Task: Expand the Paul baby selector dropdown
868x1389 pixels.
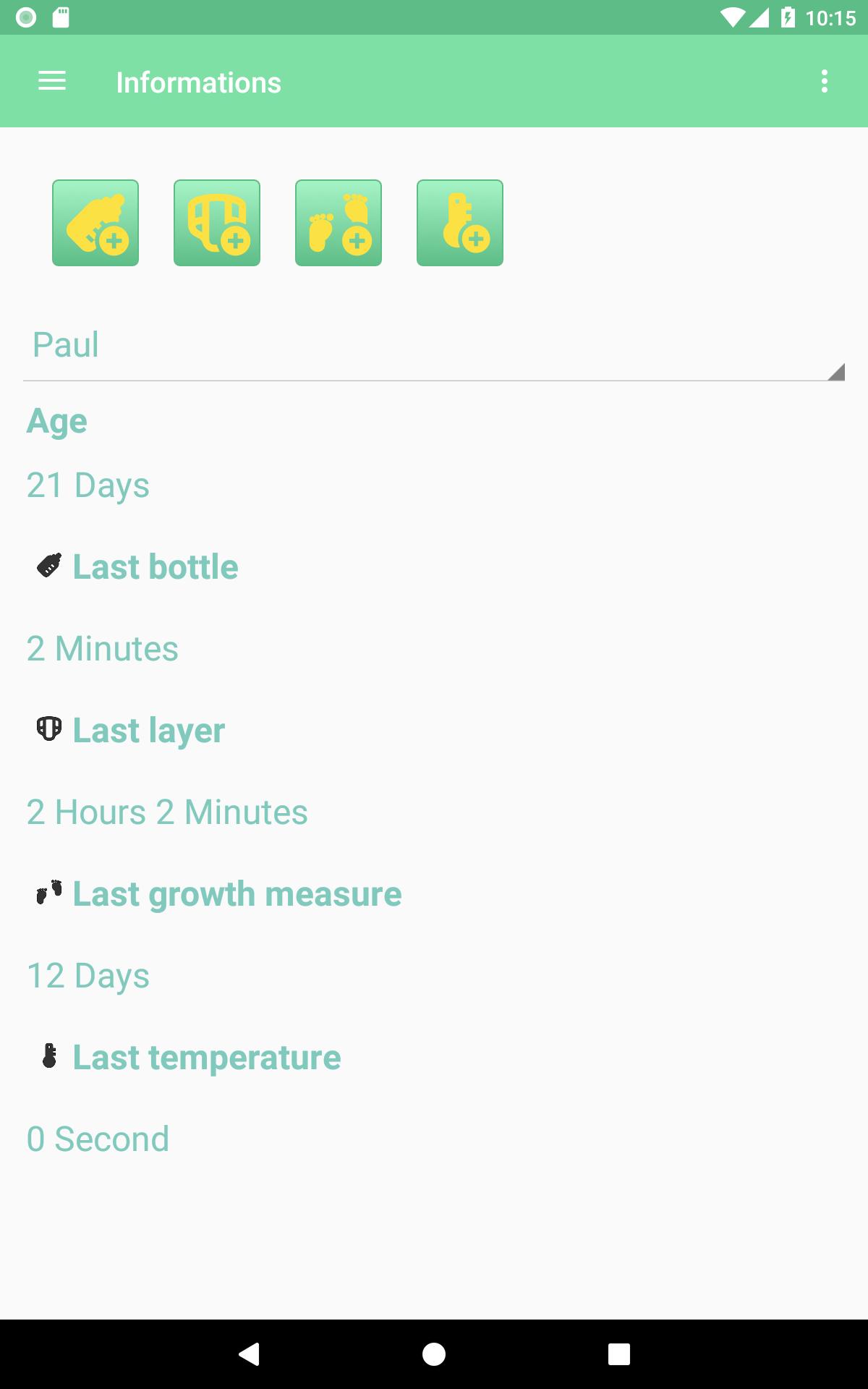Action: coord(434,345)
